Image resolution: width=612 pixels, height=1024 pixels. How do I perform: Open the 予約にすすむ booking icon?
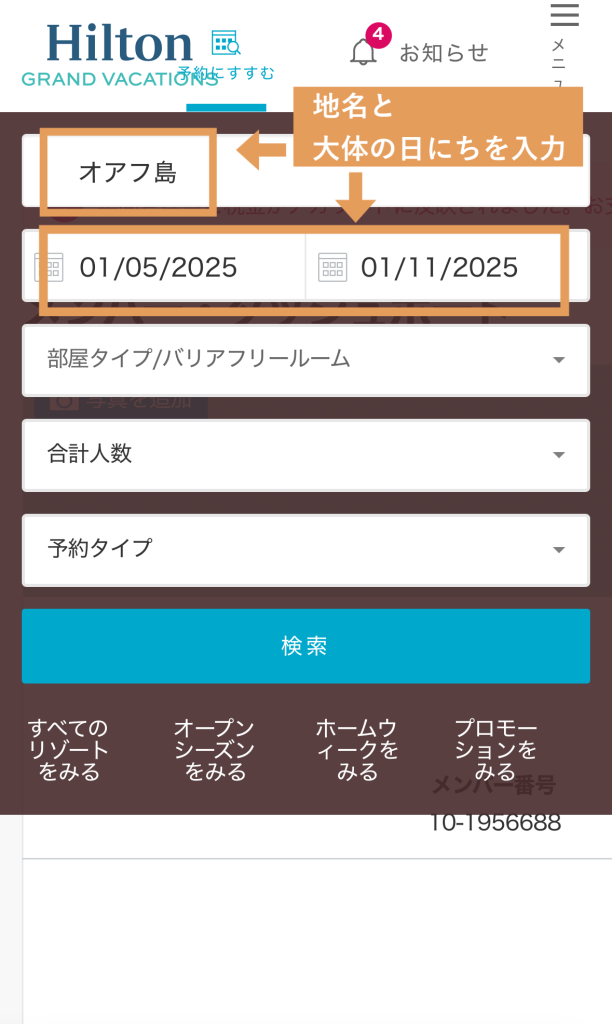[x=226, y=54]
